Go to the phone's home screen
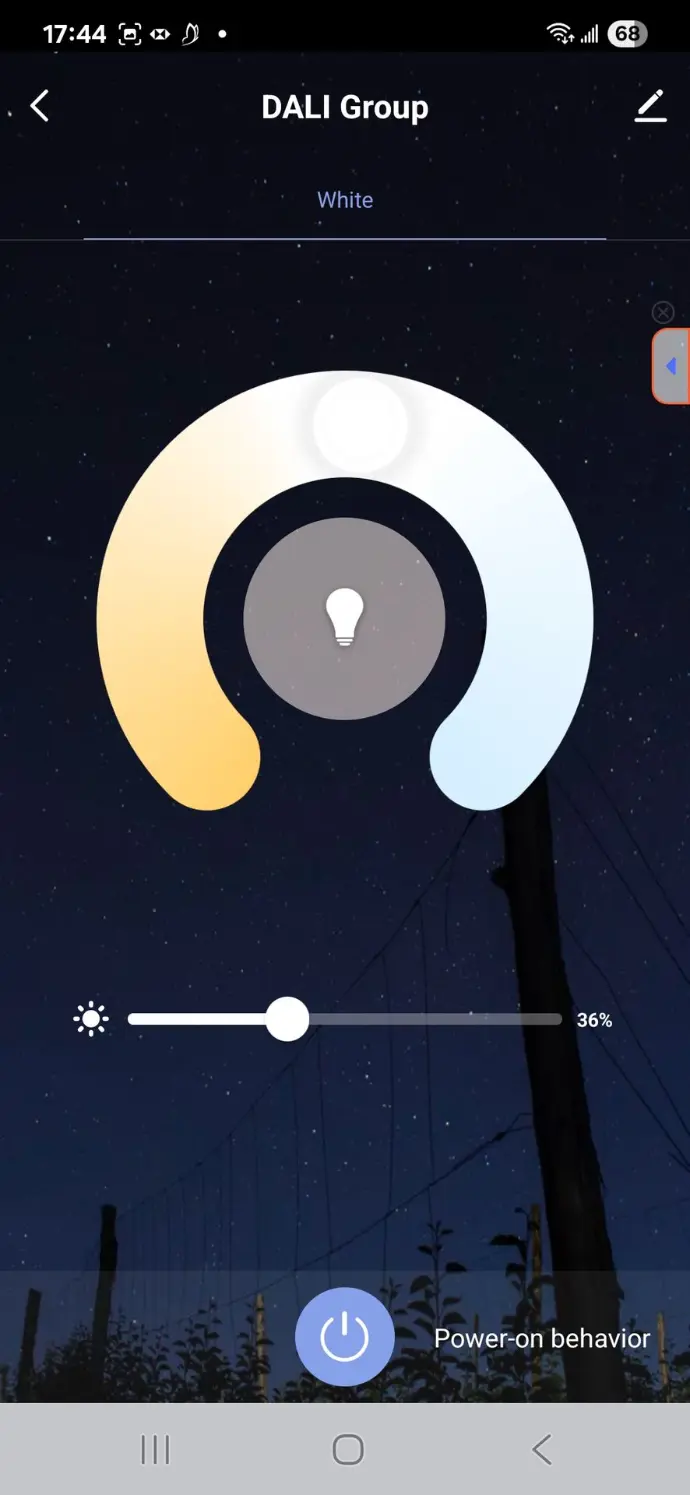690x1495 pixels. [348, 1449]
